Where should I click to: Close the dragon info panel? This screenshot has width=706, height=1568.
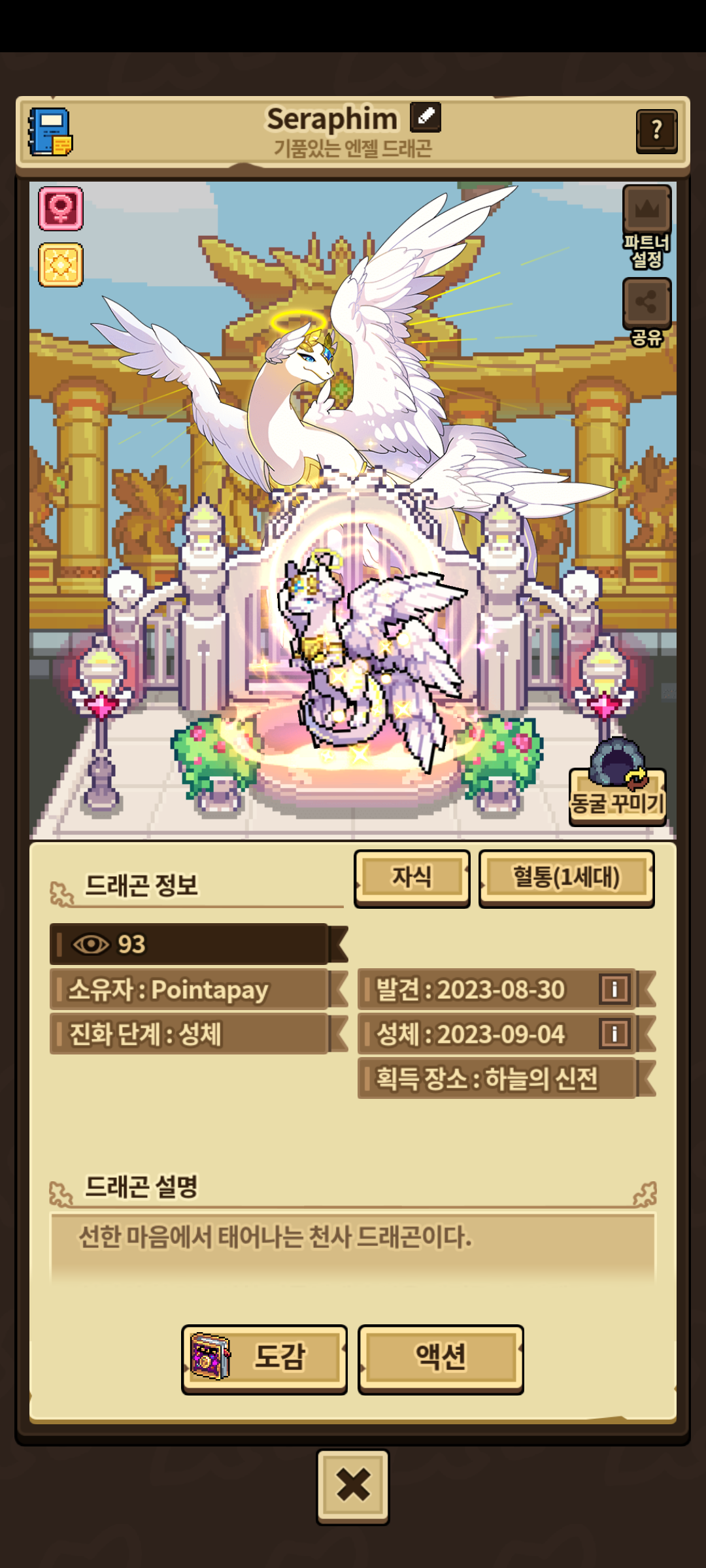(x=353, y=1486)
